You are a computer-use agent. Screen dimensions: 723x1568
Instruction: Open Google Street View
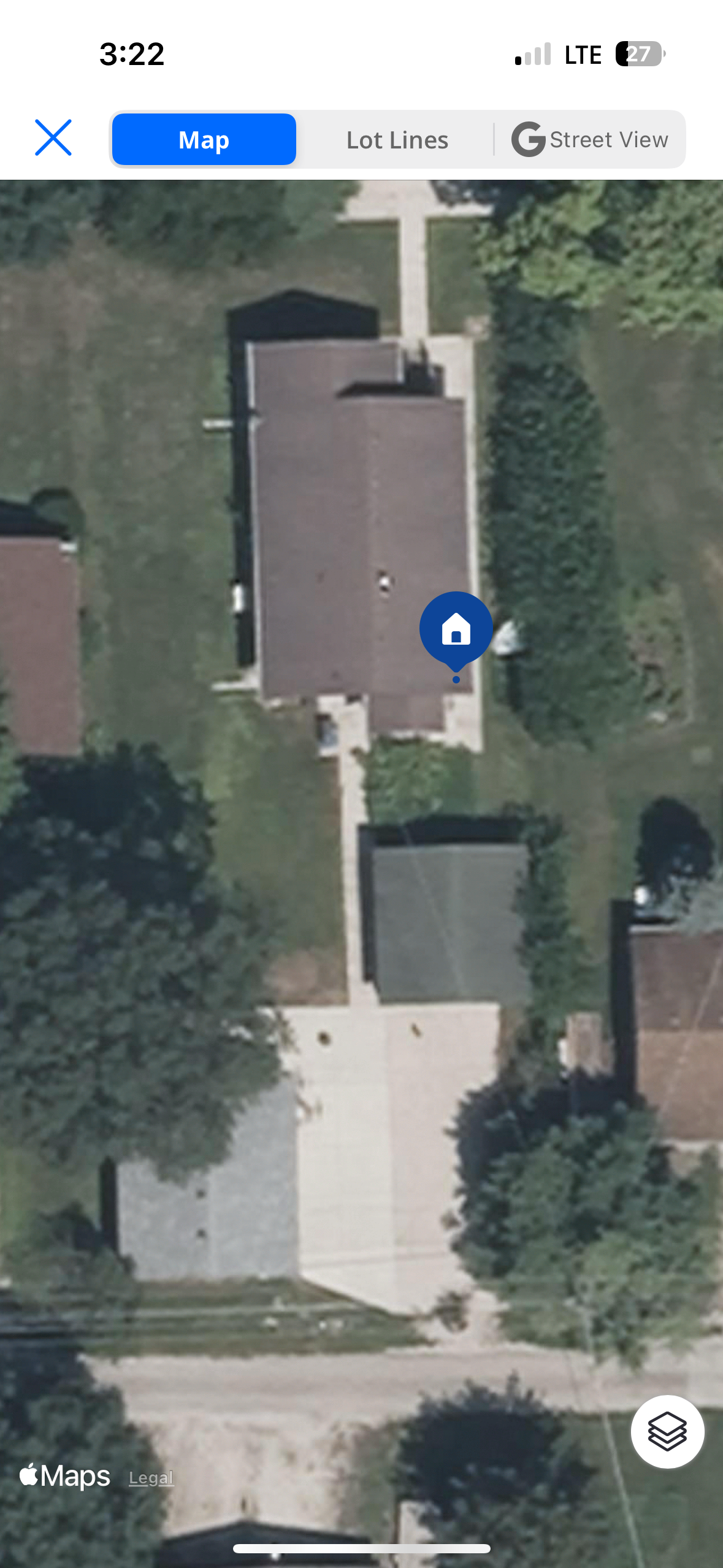tap(590, 140)
